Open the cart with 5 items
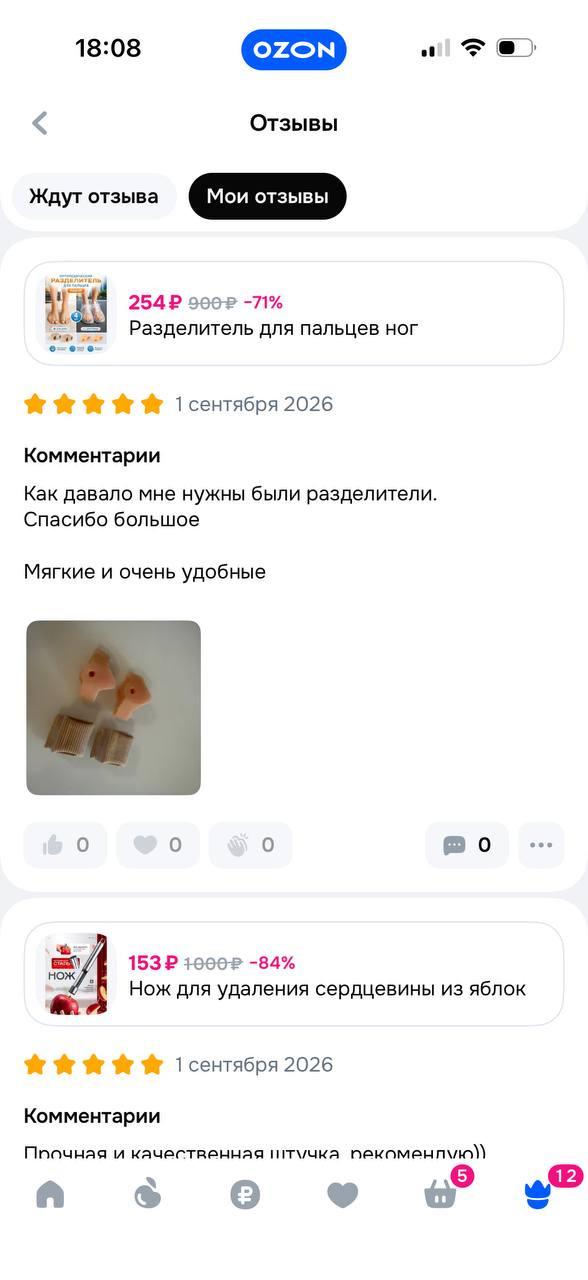 click(441, 1192)
